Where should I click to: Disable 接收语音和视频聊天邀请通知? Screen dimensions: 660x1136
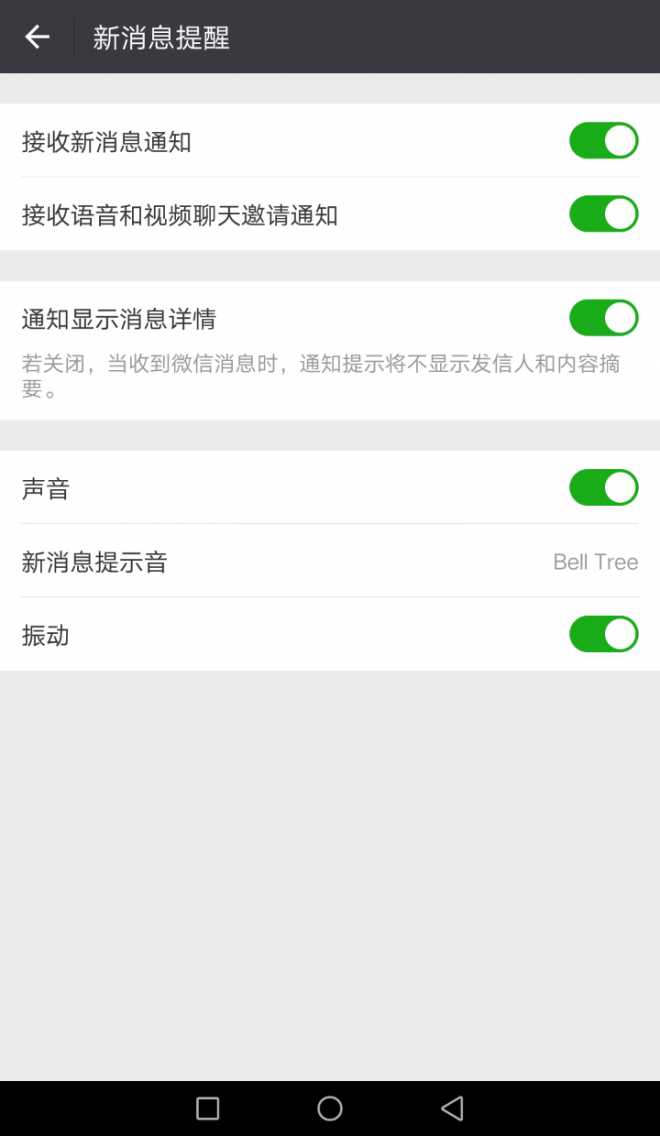pyautogui.click(x=603, y=214)
